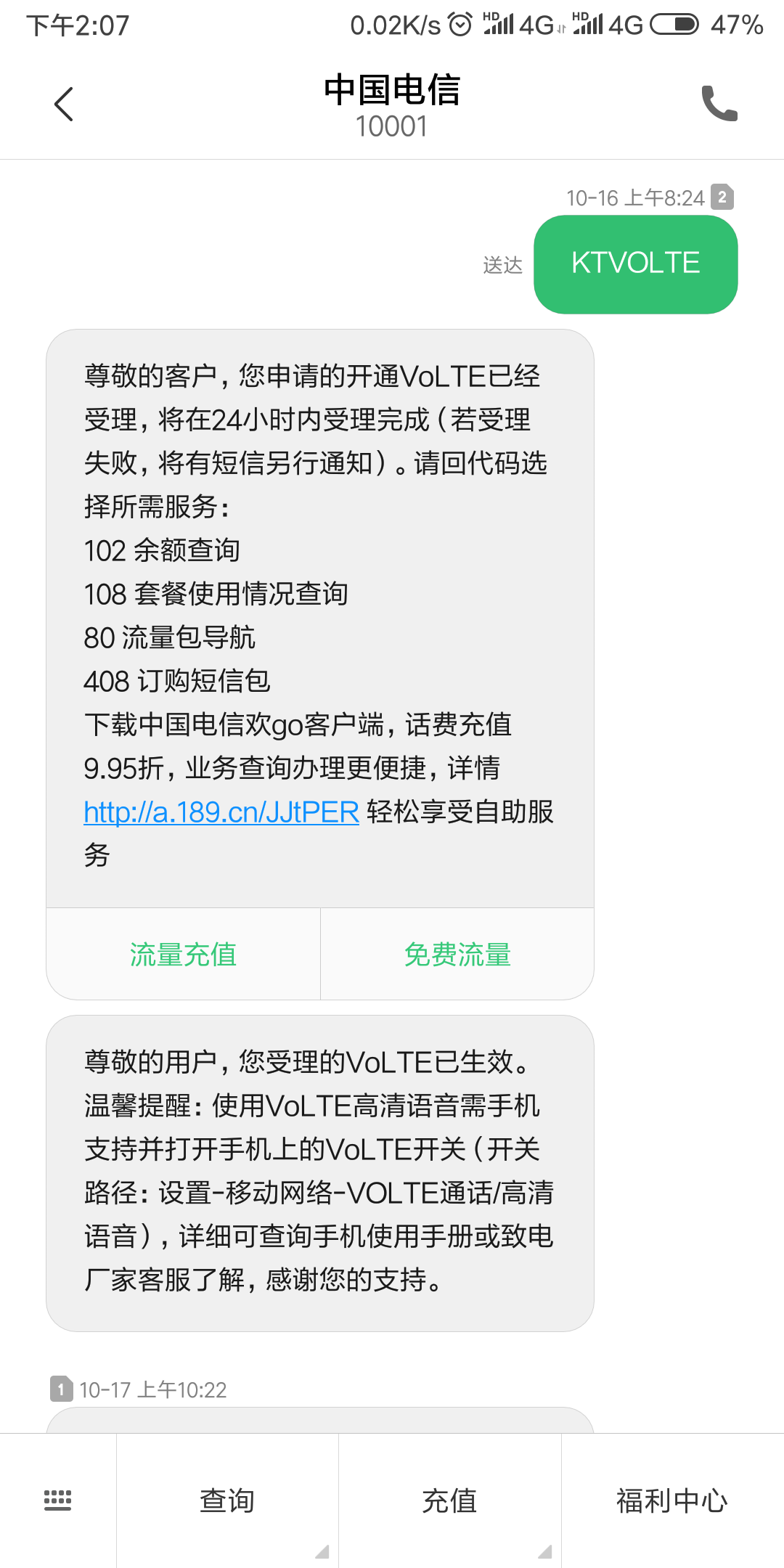Go back from the 中国电信 conversation
The image size is (784, 1568).
(64, 104)
